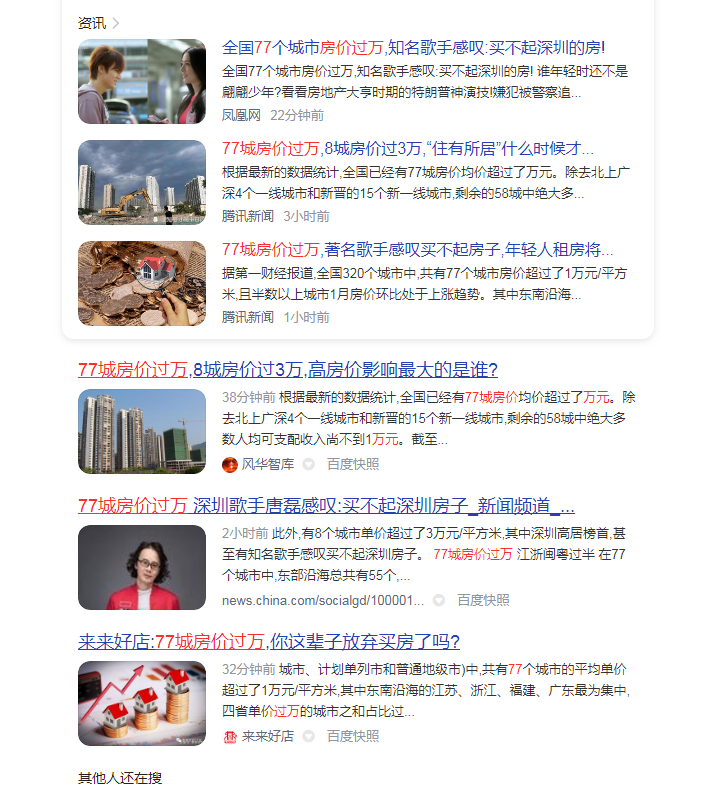Tap the apartment towers thumbnail from 风华智库
Viewport: 717px width, 792px height.
[x=142, y=431]
